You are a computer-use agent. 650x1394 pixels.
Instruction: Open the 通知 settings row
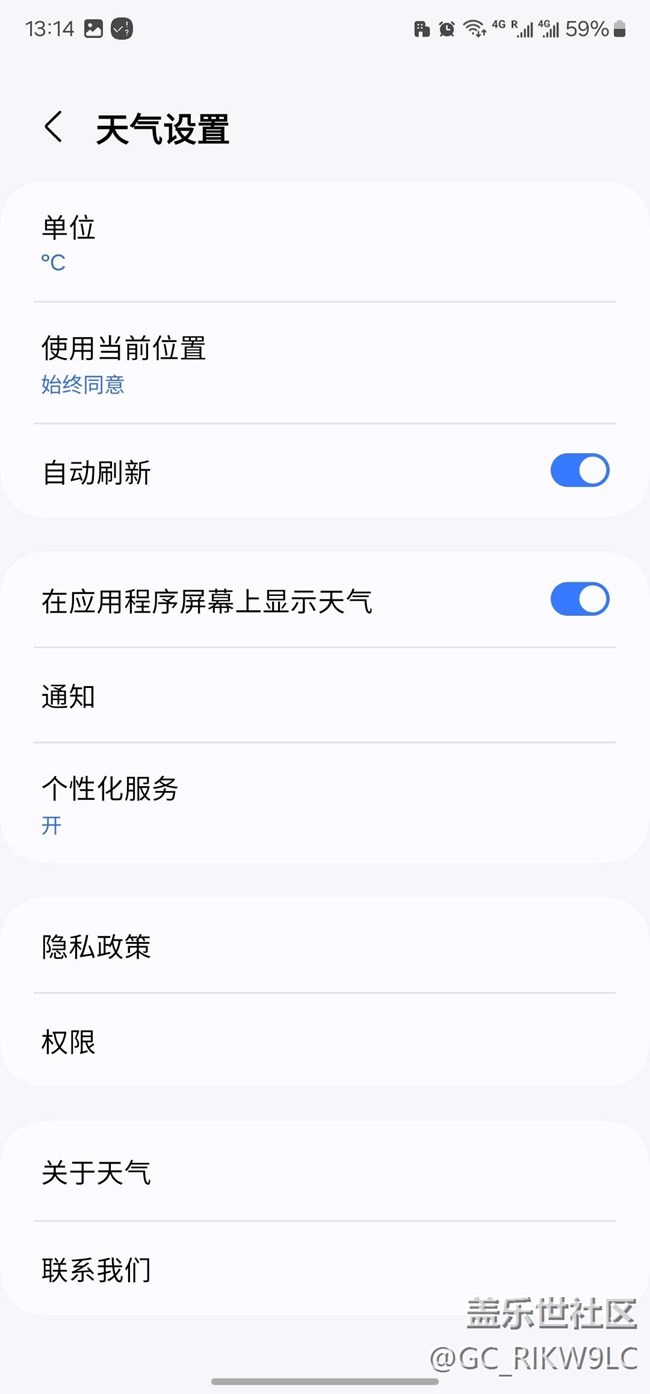pyautogui.click(x=325, y=695)
